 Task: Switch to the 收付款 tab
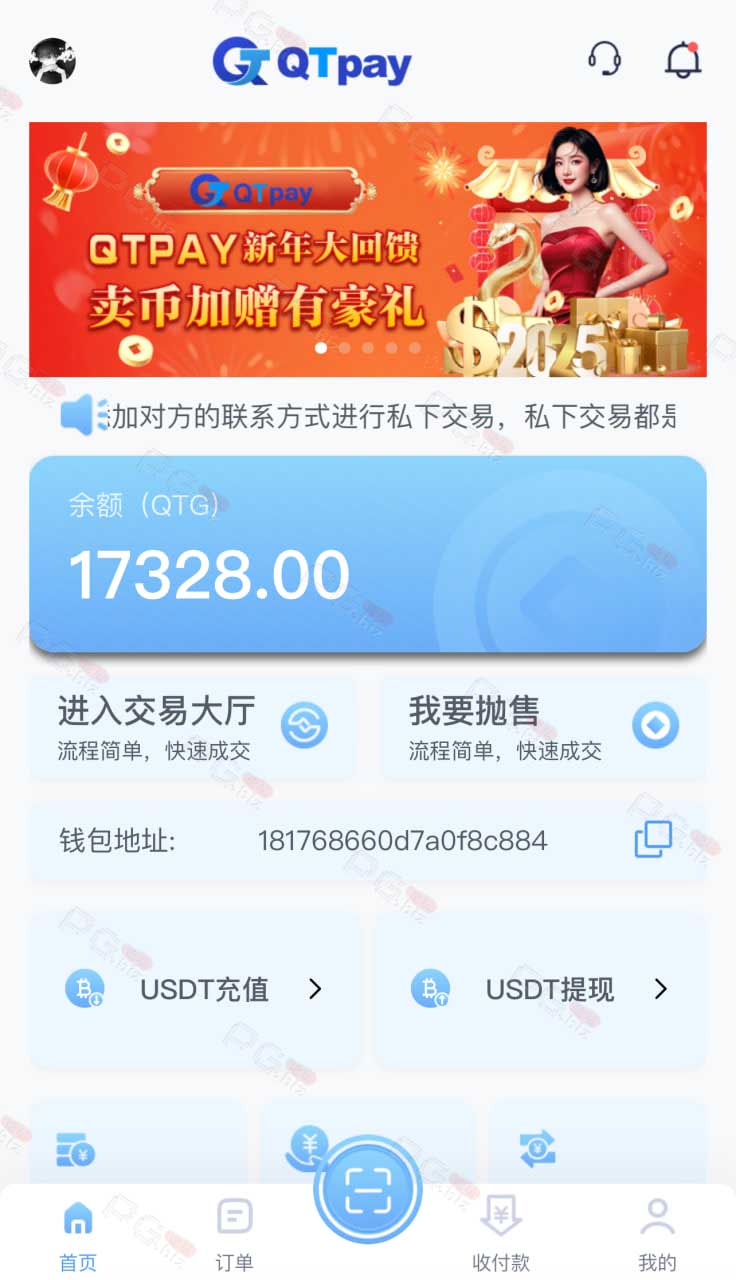(x=501, y=1234)
